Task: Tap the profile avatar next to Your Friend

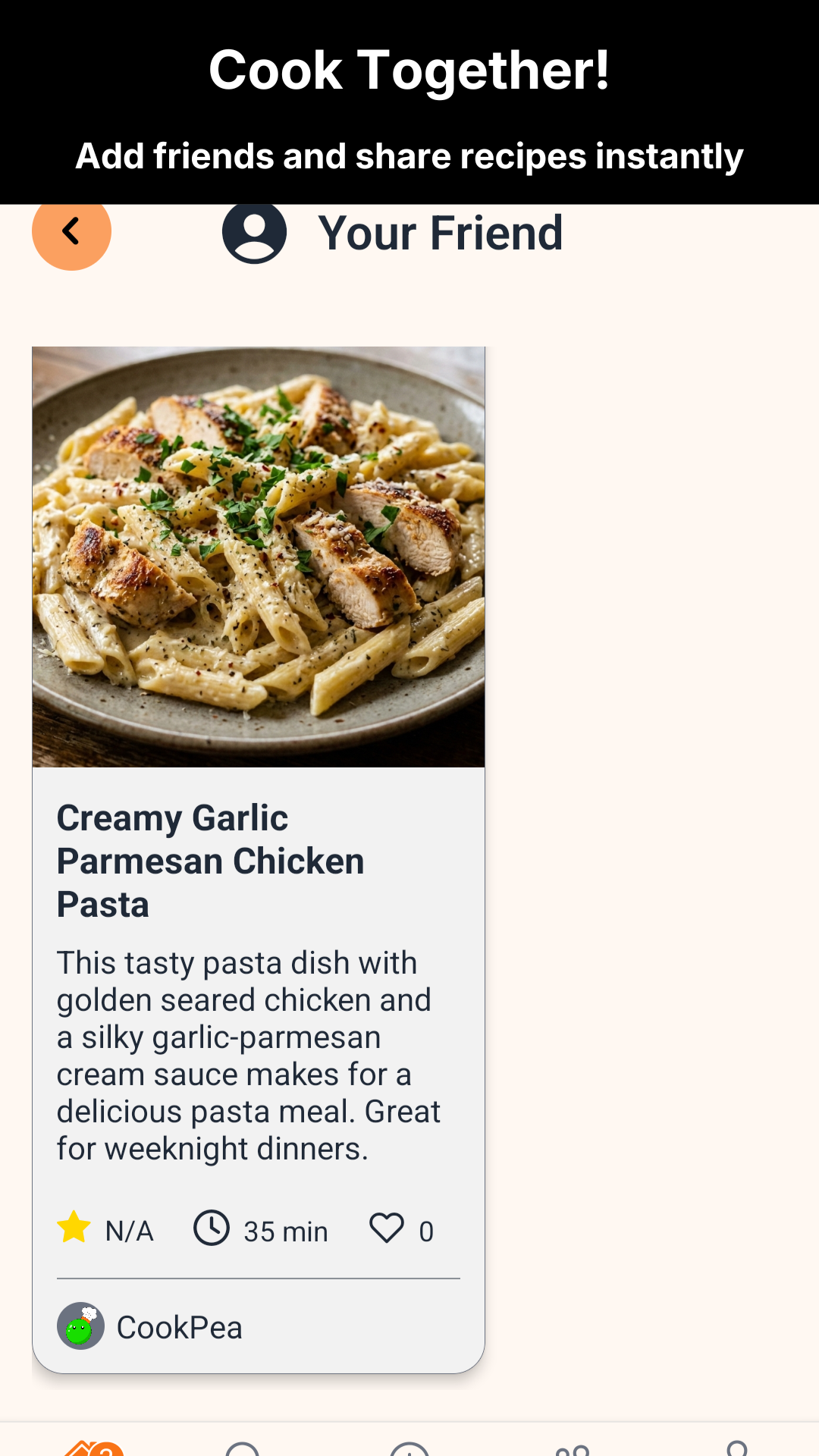Action: (255, 234)
